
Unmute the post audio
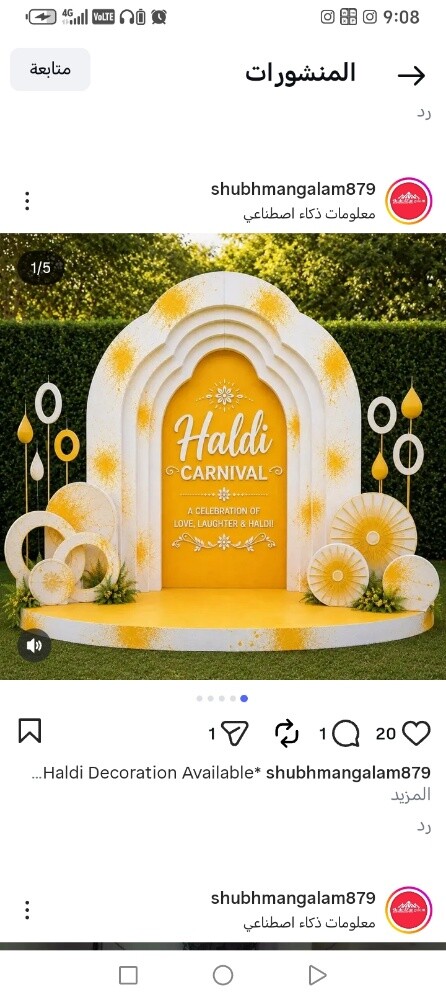coord(34,645)
